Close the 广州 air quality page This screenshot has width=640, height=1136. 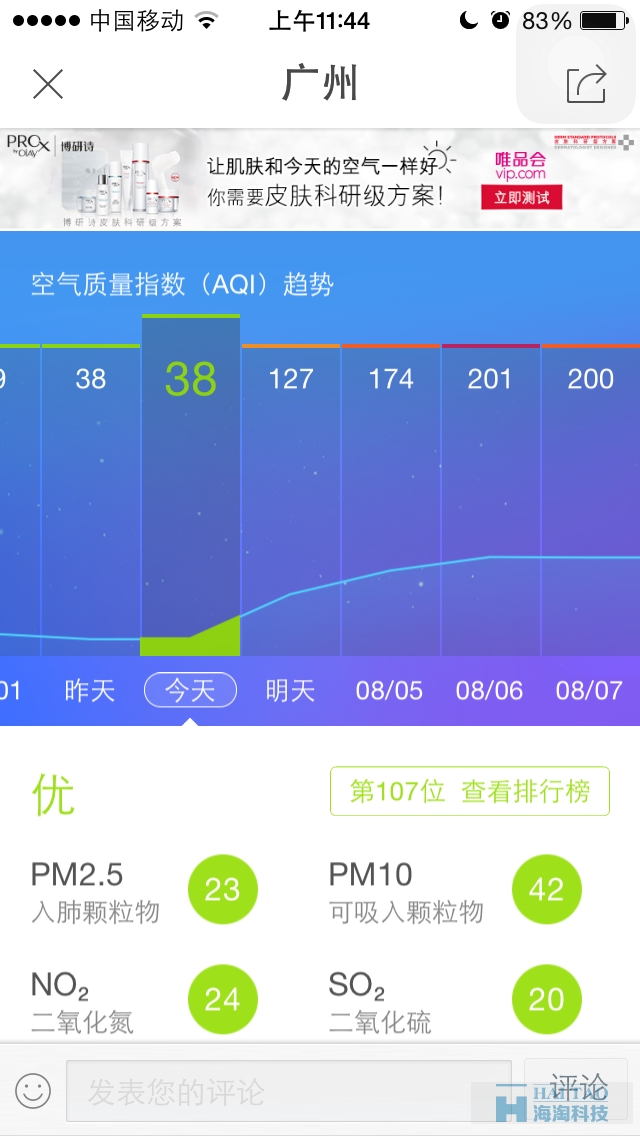click(x=48, y=84)
